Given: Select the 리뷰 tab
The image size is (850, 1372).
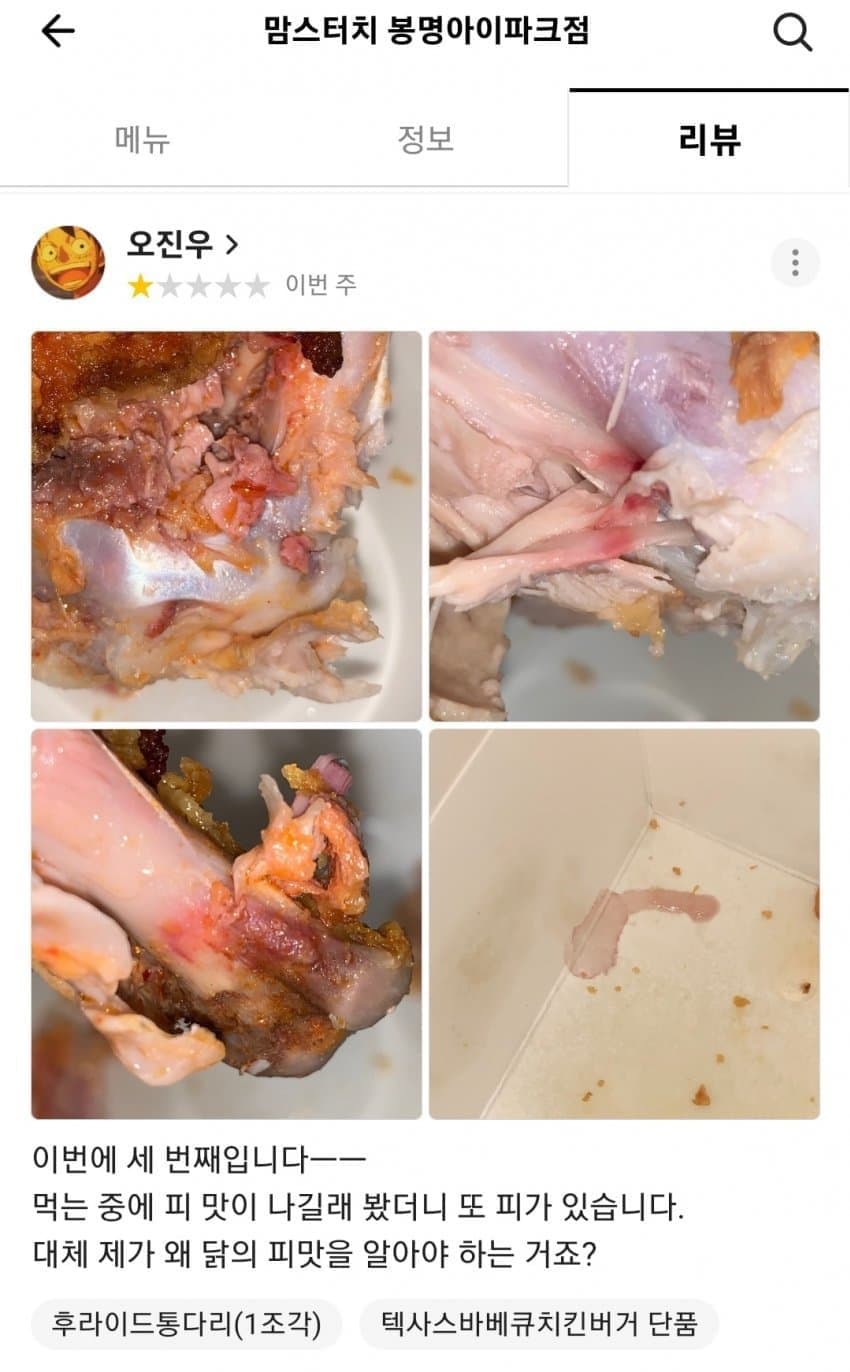Looking at the screenshot, I should 709,140.
